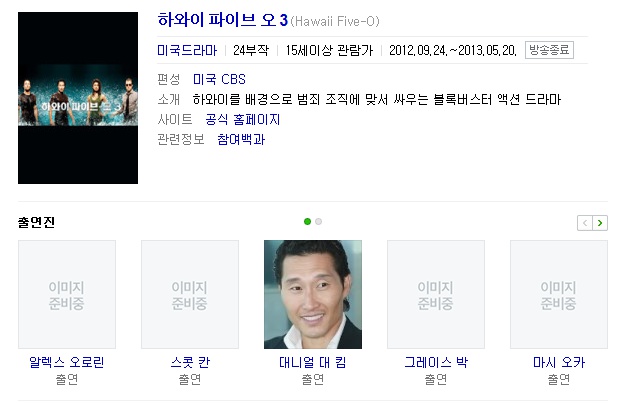The image size is (626, 403).
Task: View 대니얼 대 킴's profile photo
Action: click(313, 294)
